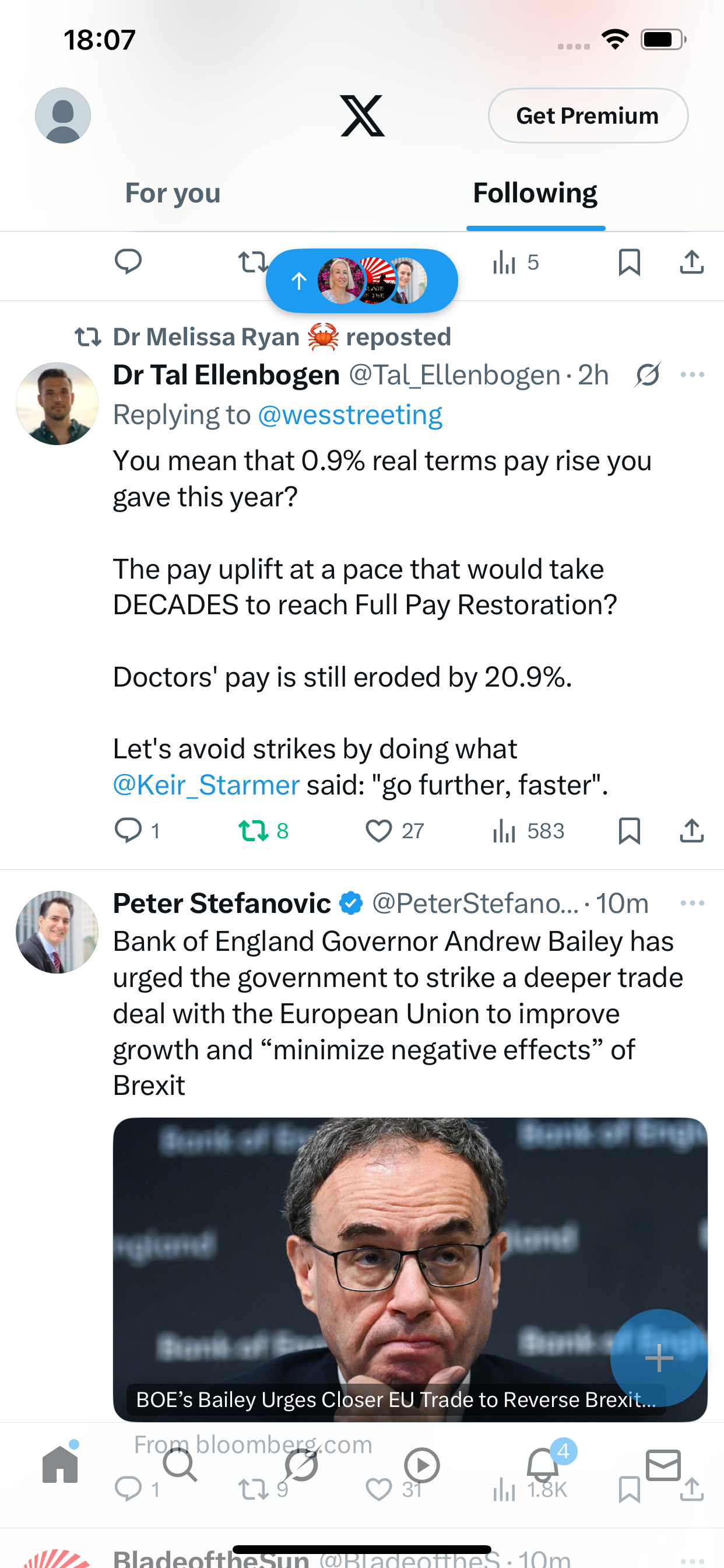
Task: Tap the Get Premium button
Action: pyautogui.click(x=588, y=116)
